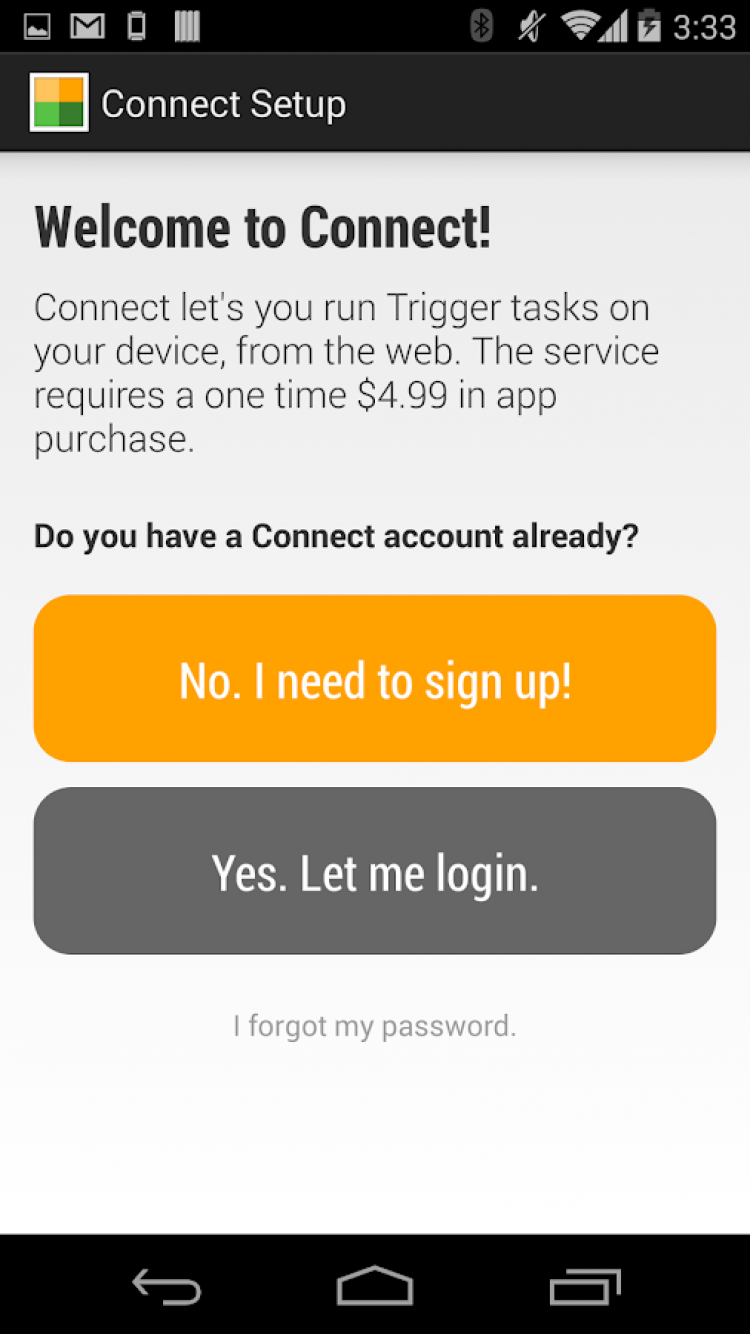Viewport: 750px width, 1334px height.
Task: Return to the home screen
Action: (375, 1286)
